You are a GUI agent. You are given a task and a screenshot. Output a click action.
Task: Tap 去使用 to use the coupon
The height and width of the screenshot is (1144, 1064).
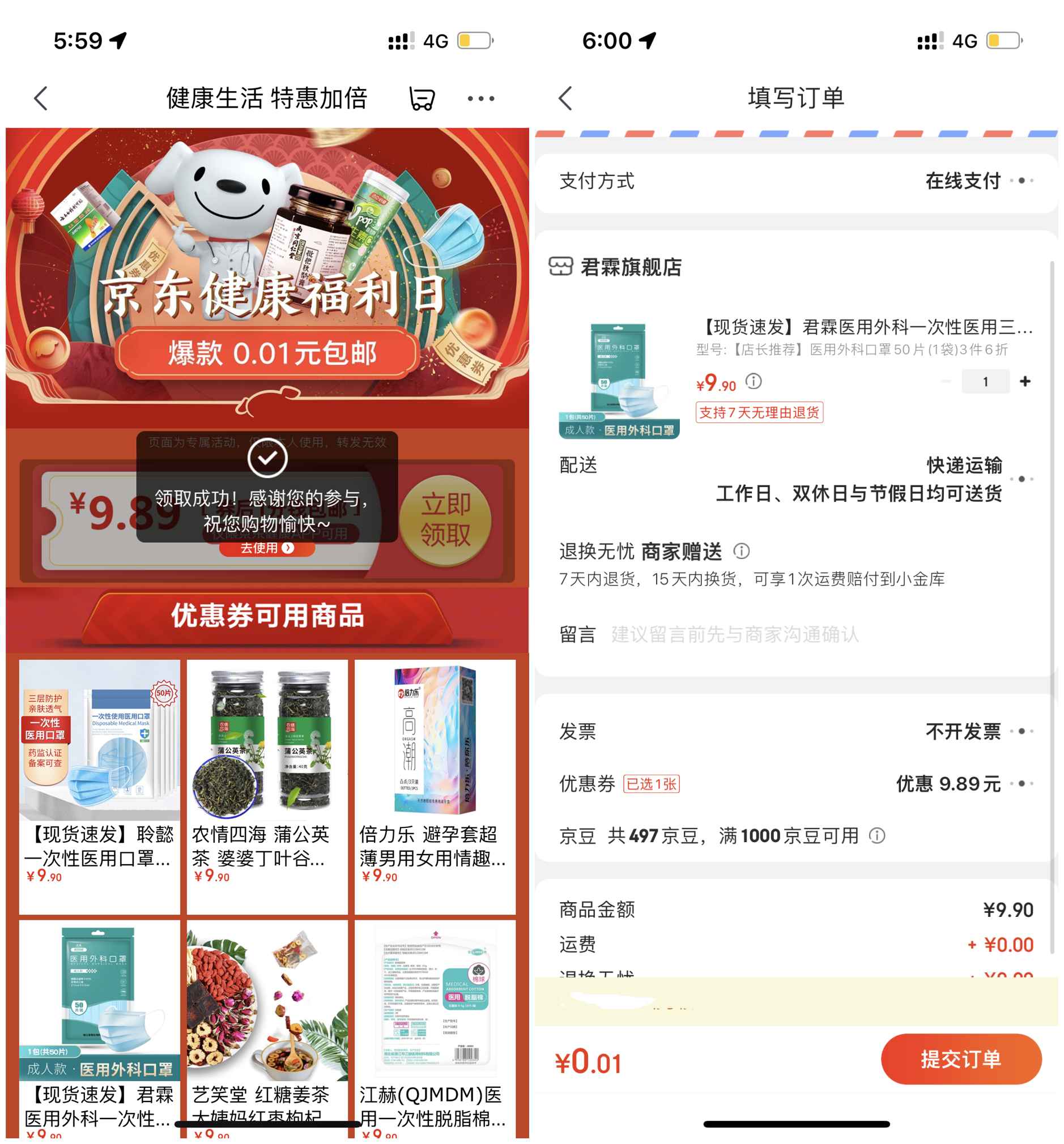point(267,548)
